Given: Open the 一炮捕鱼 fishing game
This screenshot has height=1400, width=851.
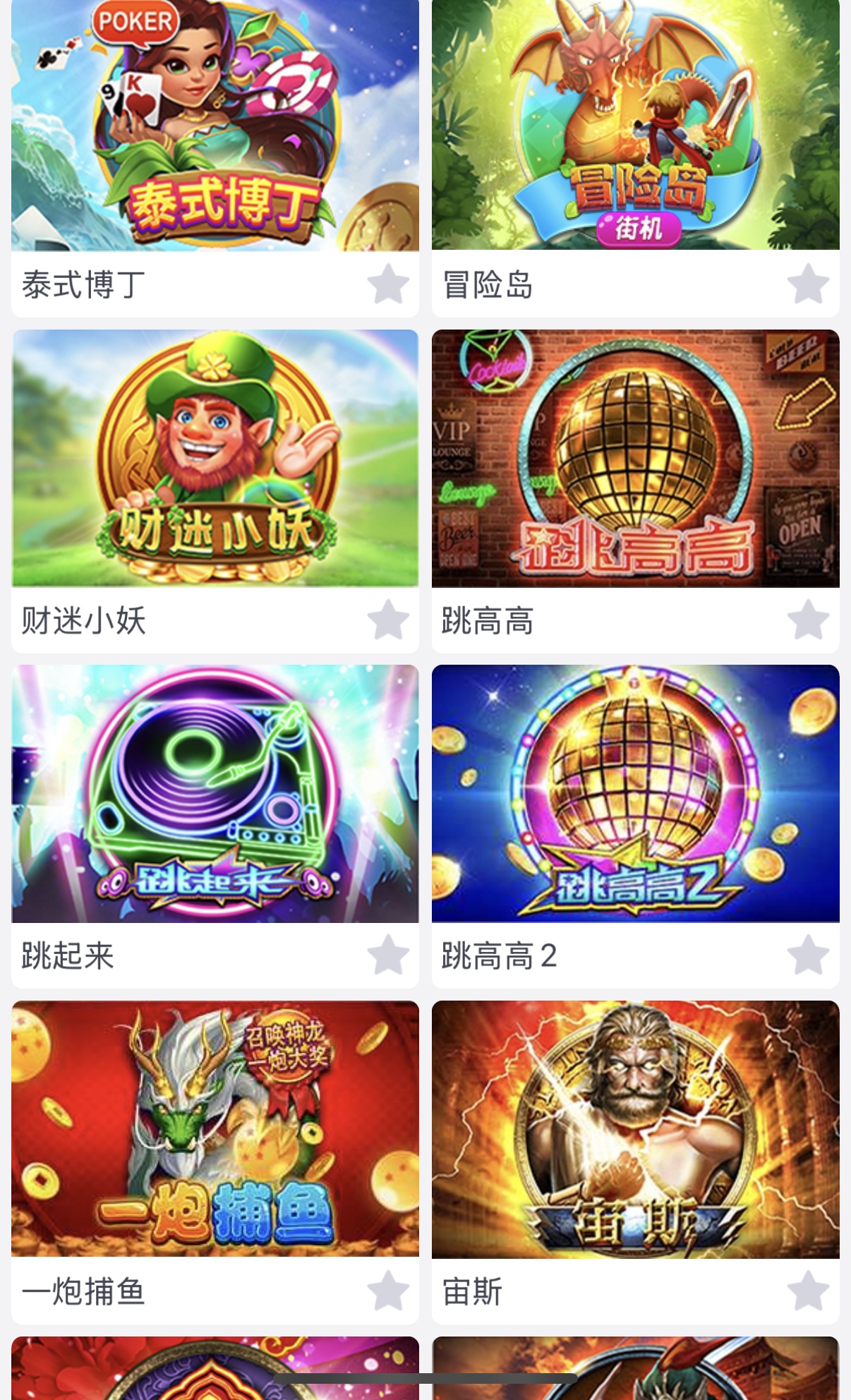Looking at the screenshot, I should [215, 1129].
